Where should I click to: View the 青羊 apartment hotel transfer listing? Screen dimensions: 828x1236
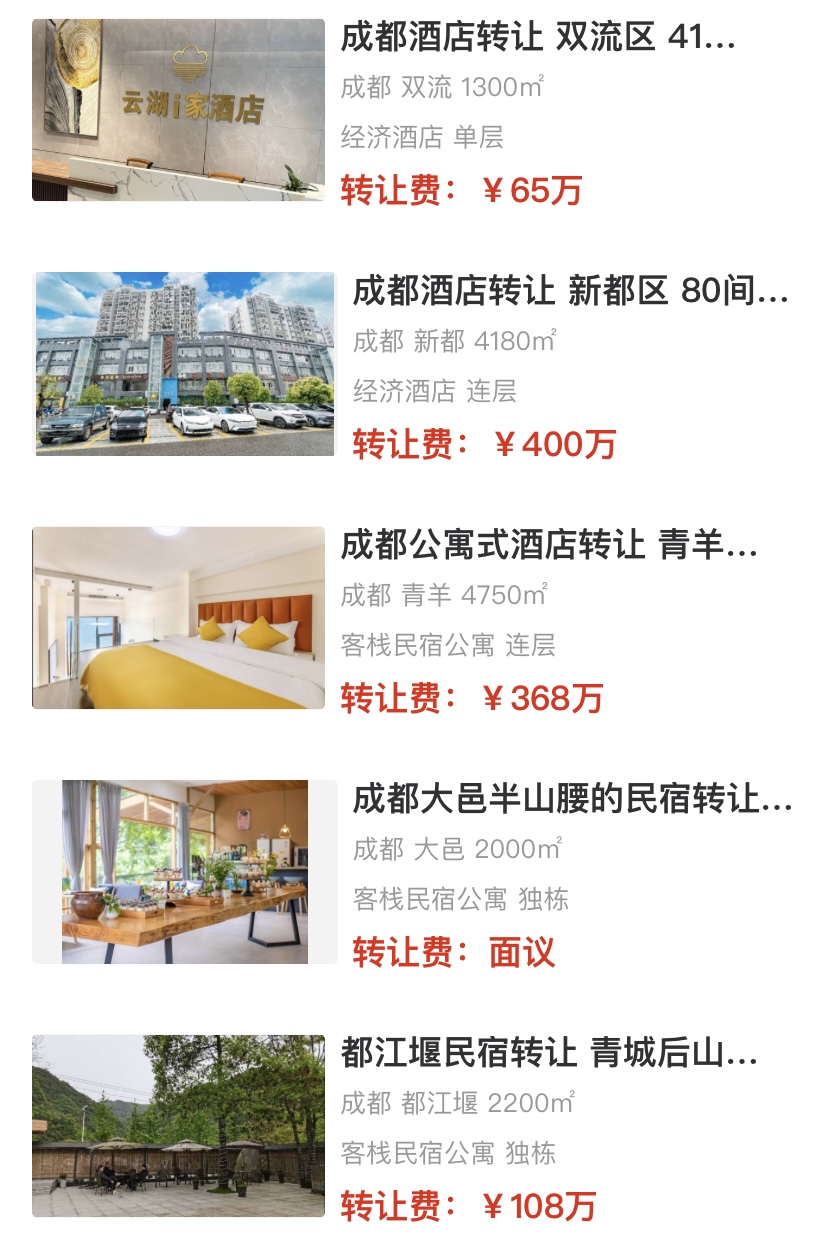point(549,546)
